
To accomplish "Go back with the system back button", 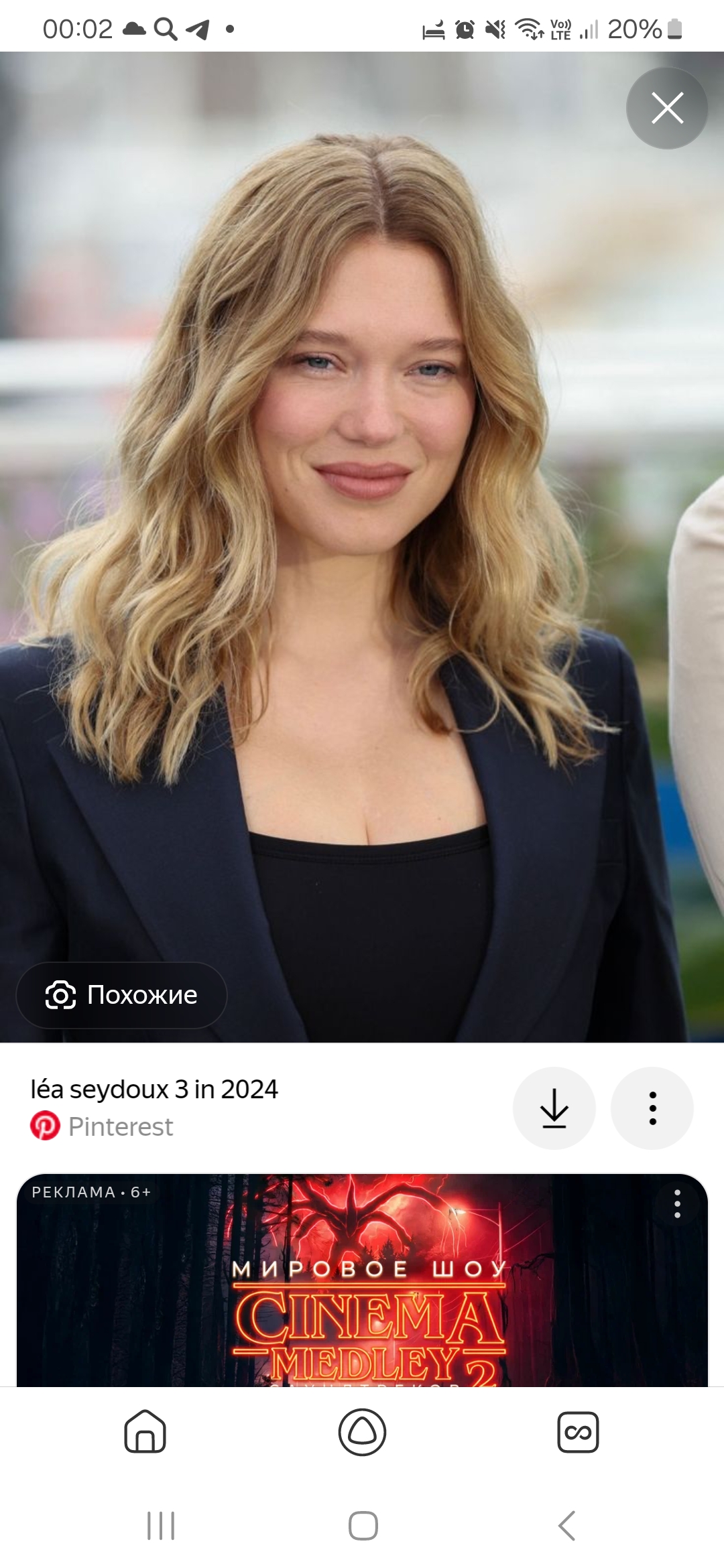I will [x=566, y=1526].
